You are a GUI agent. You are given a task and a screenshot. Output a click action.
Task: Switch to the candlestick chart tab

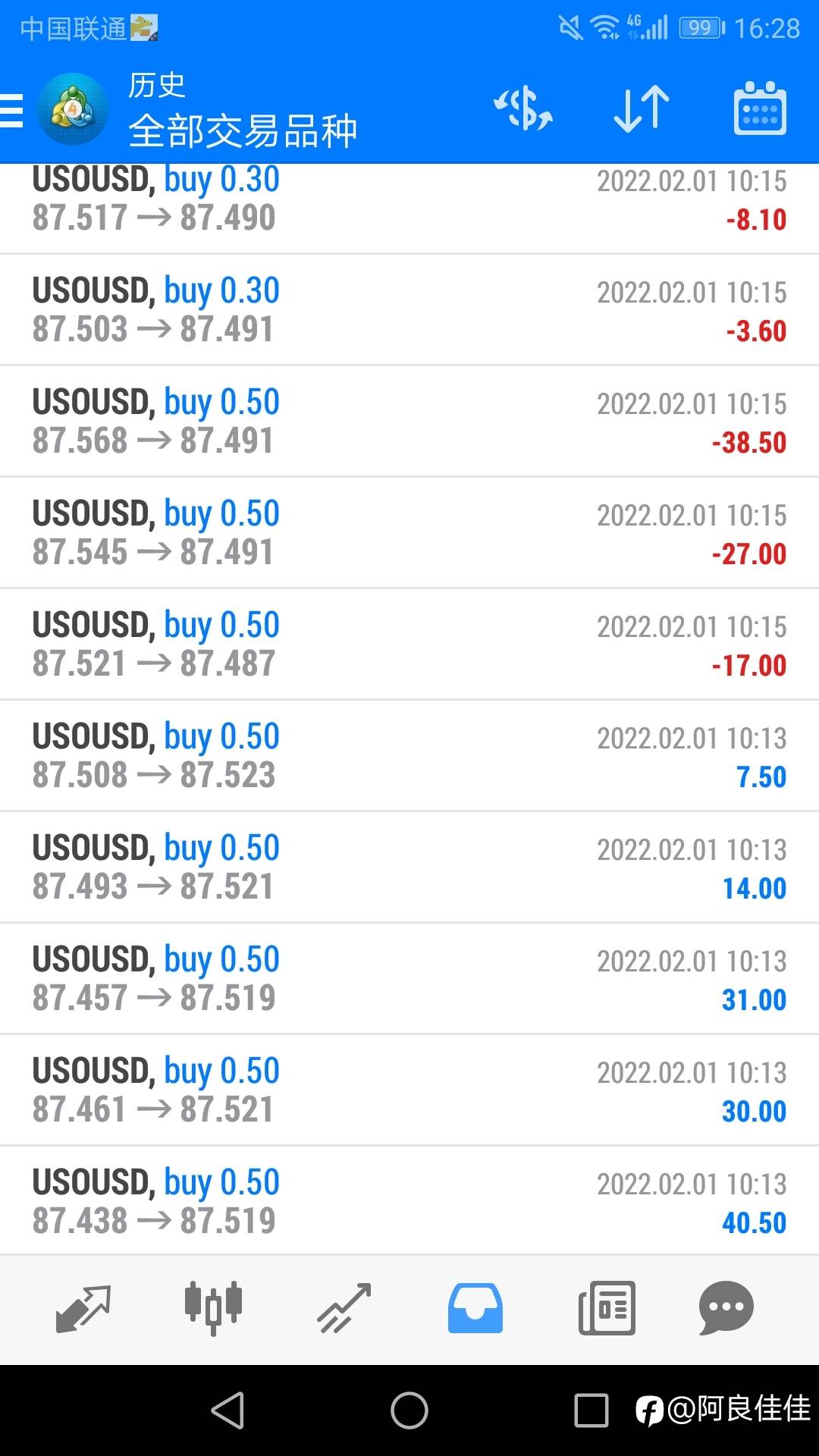pos(213,1309)
